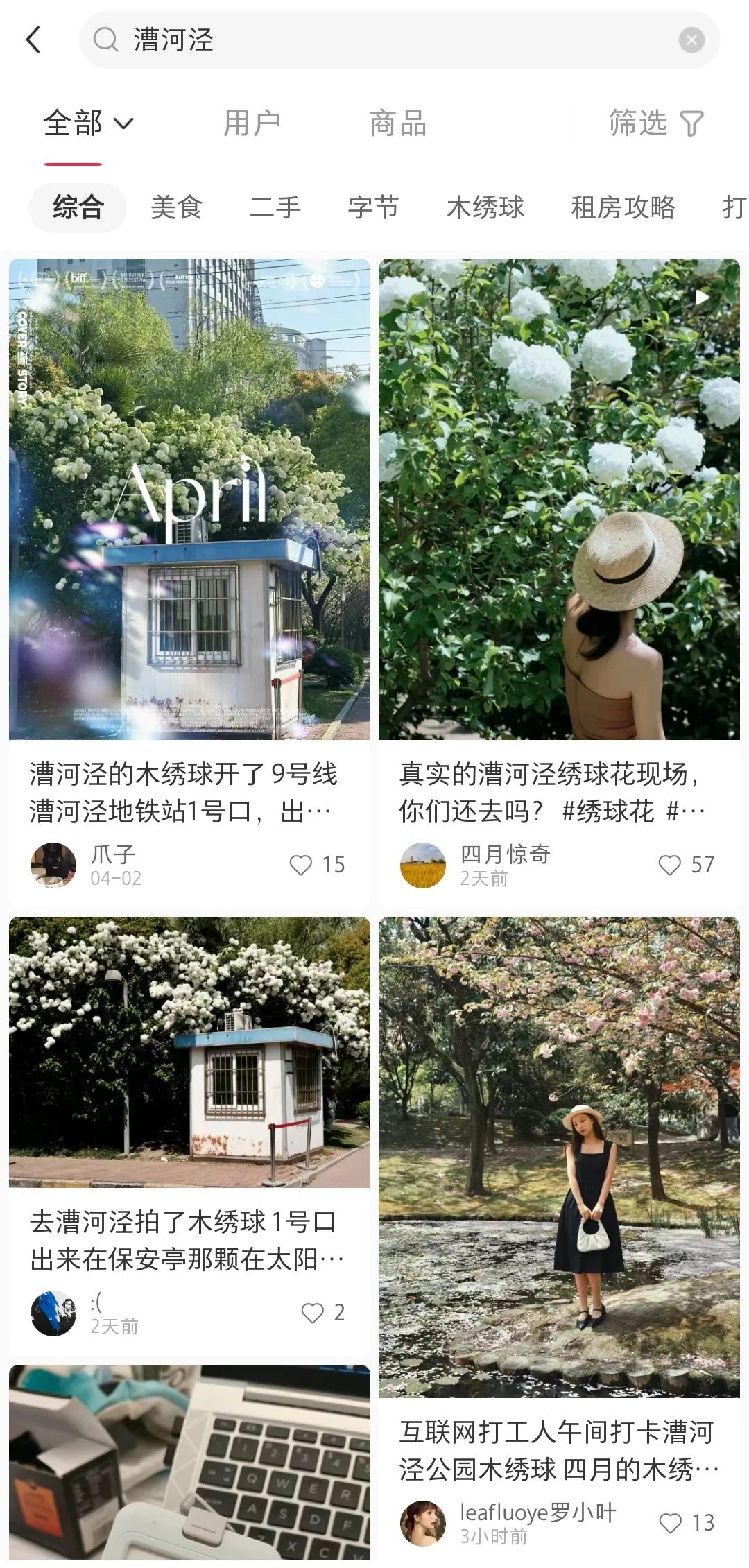749x1568 pixels.
Task: Switch to the 用户 tab
Action: click(x=252, y=123)
